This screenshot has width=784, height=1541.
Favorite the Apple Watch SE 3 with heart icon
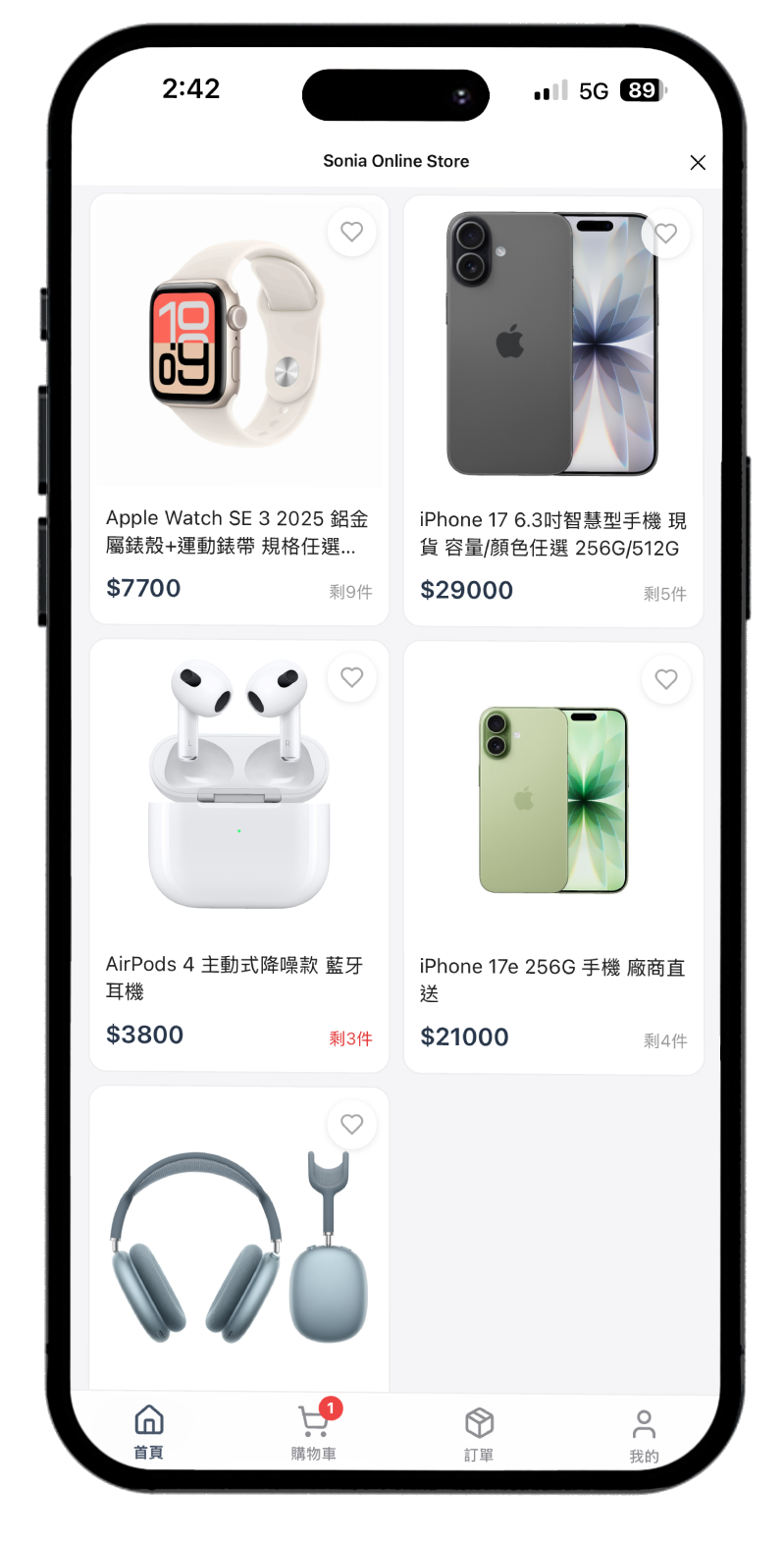pos(351,232)
